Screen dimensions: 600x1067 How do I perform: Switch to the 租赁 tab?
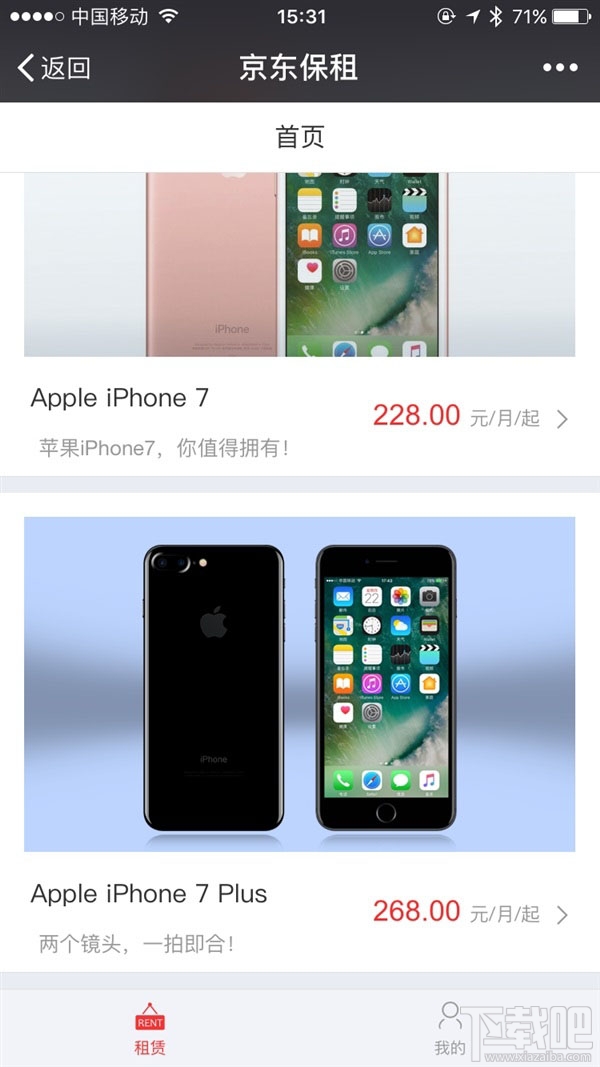point(150,1029)
